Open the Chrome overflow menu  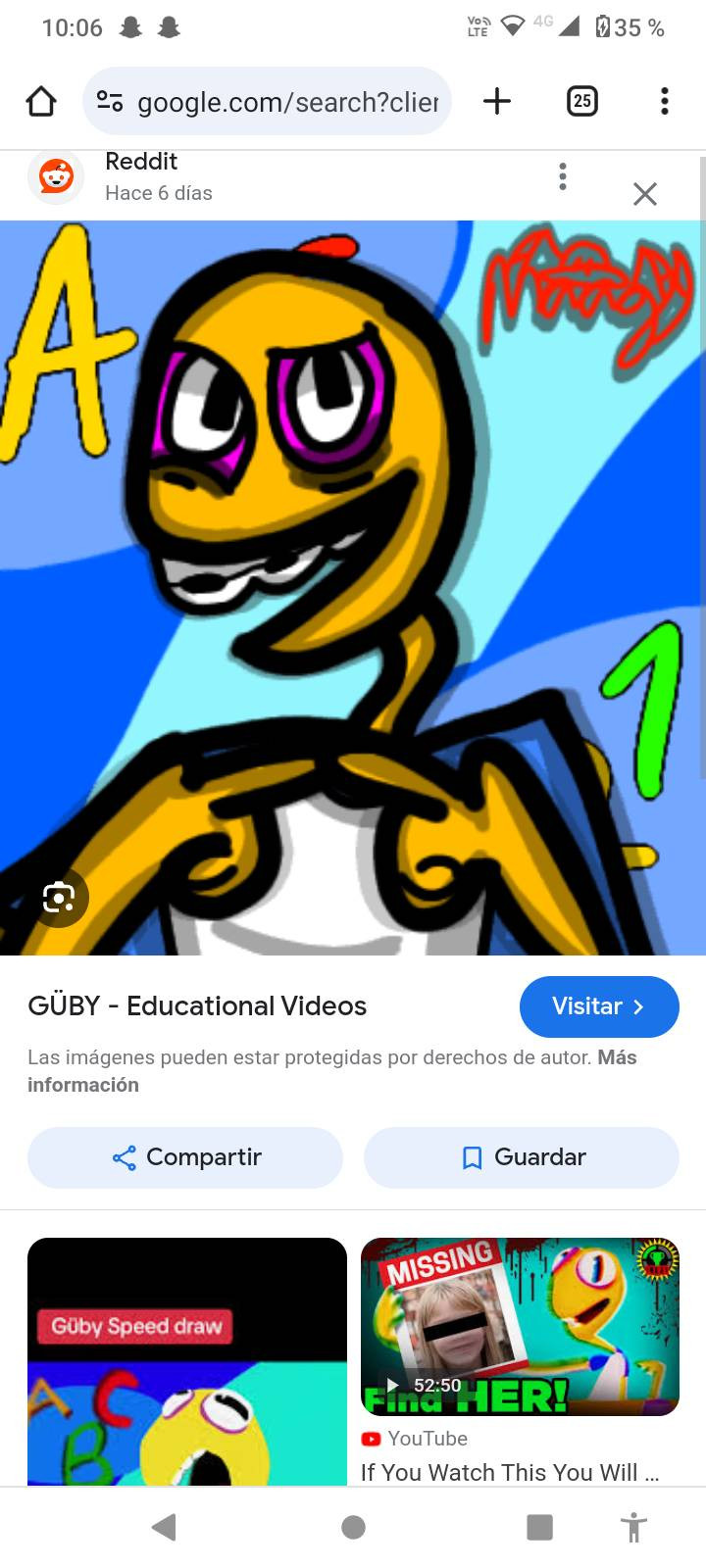click(x=664, y=101)
